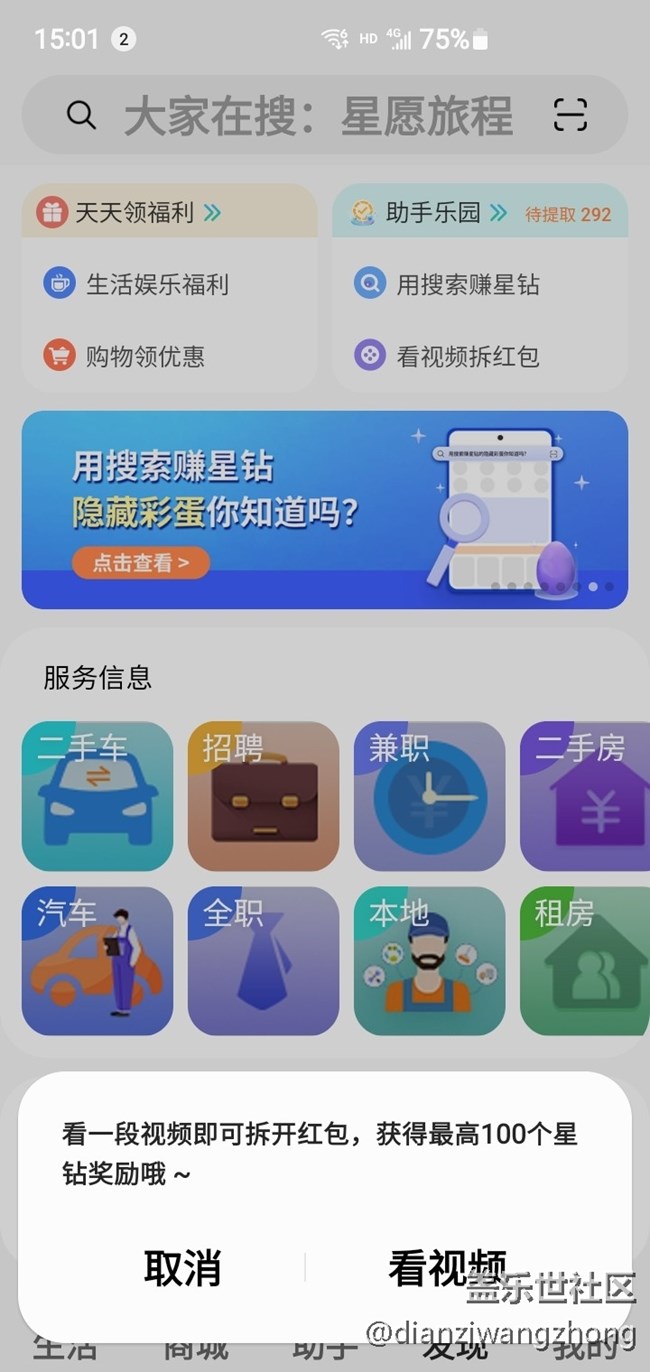Select 生活娱乐福利
Viewport: 650px width, 1372px height.
[x=156, y=284]
